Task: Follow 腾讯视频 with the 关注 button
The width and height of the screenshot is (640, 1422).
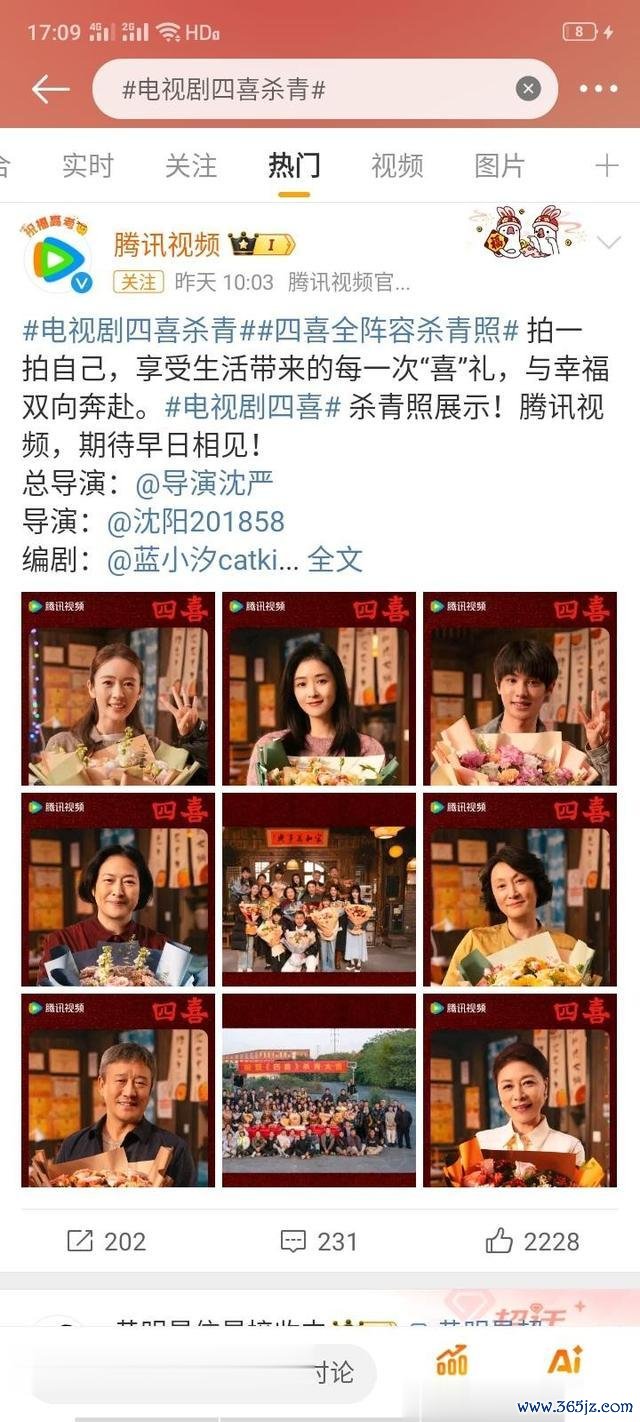Action: 139,282
